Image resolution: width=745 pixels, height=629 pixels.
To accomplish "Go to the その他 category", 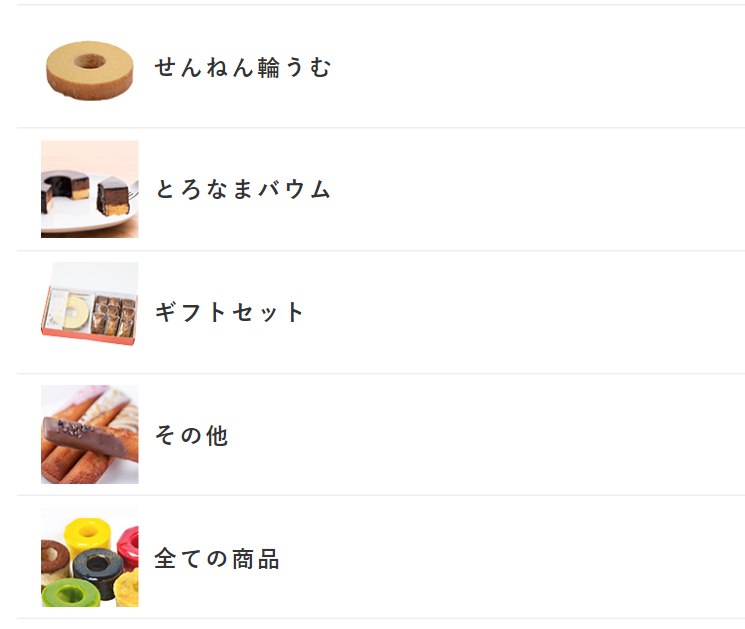I will [191, 436].
